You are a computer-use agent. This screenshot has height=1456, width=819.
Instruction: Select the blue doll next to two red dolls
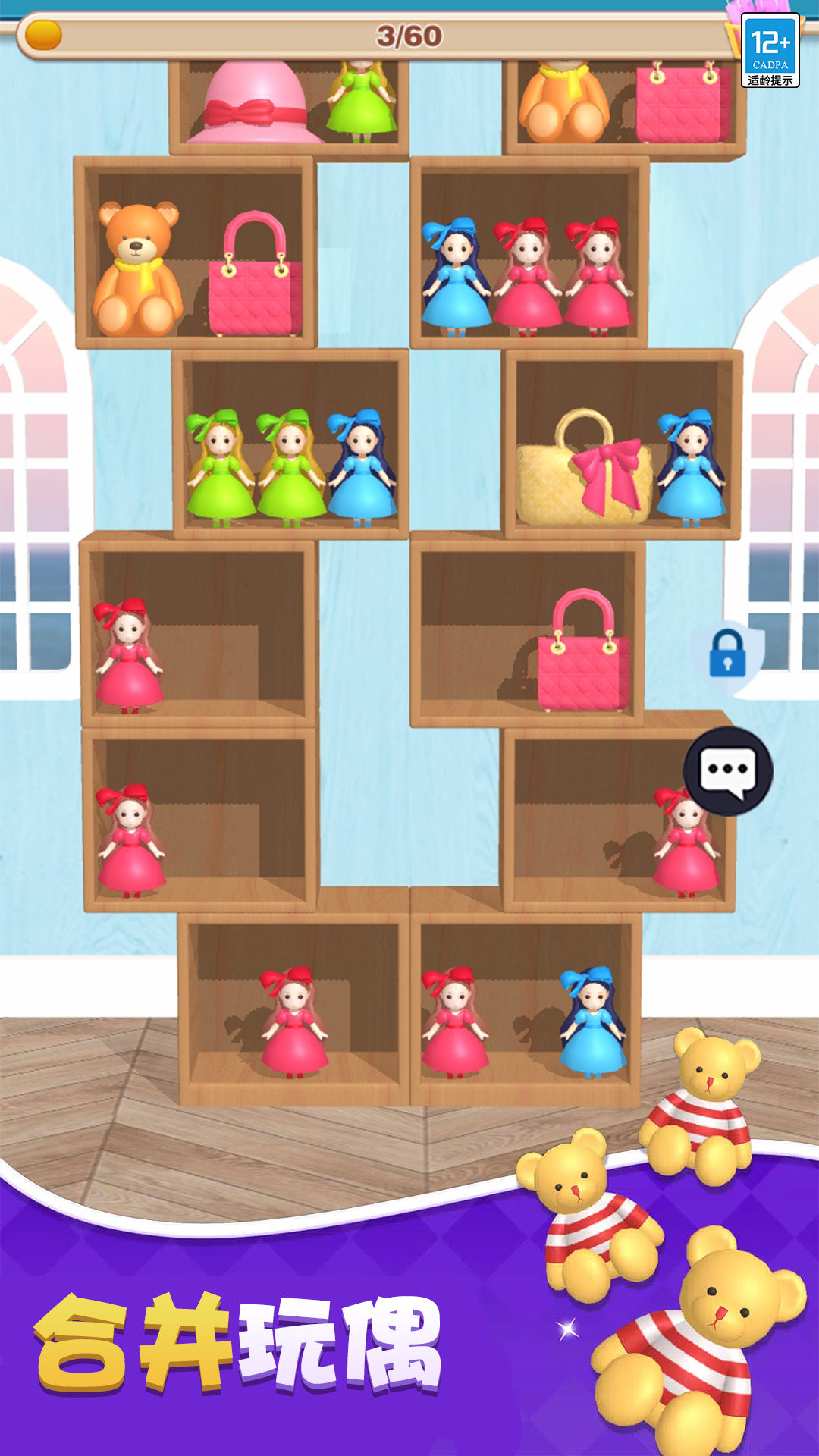[x=455, y=278]
